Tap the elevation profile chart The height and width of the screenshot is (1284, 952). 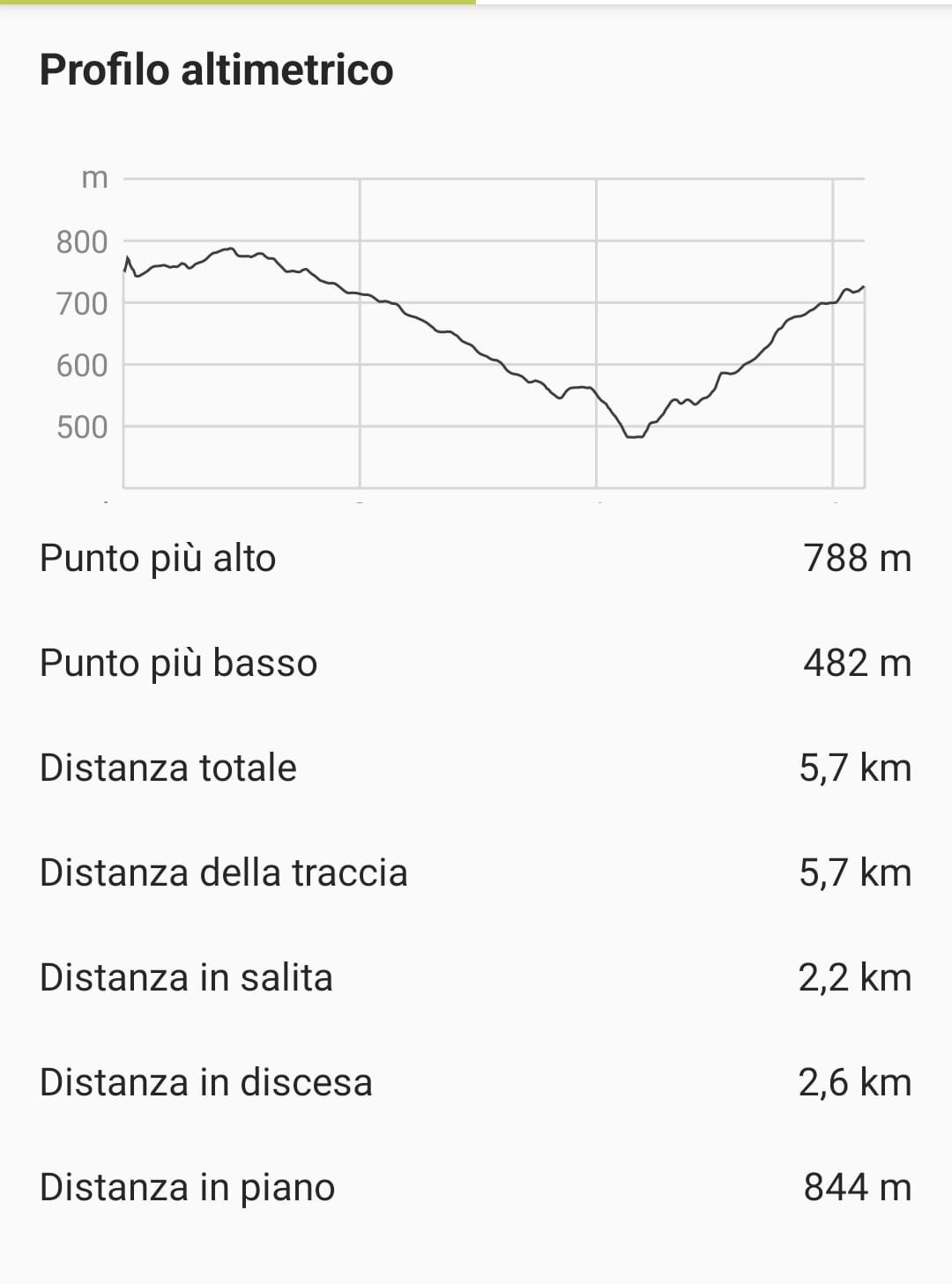pyautogui.click(x=494, y=335)
